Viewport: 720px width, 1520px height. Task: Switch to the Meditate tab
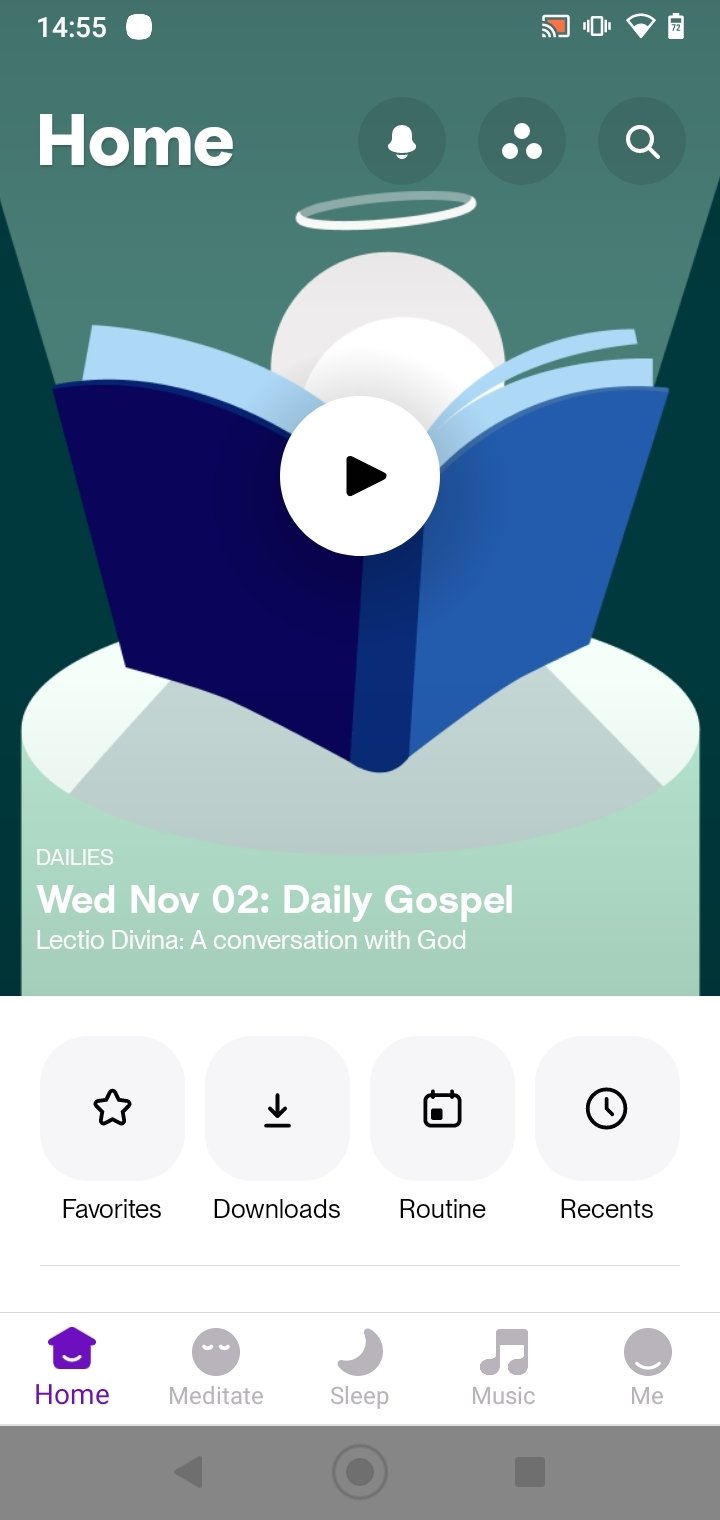[216, 1368]
